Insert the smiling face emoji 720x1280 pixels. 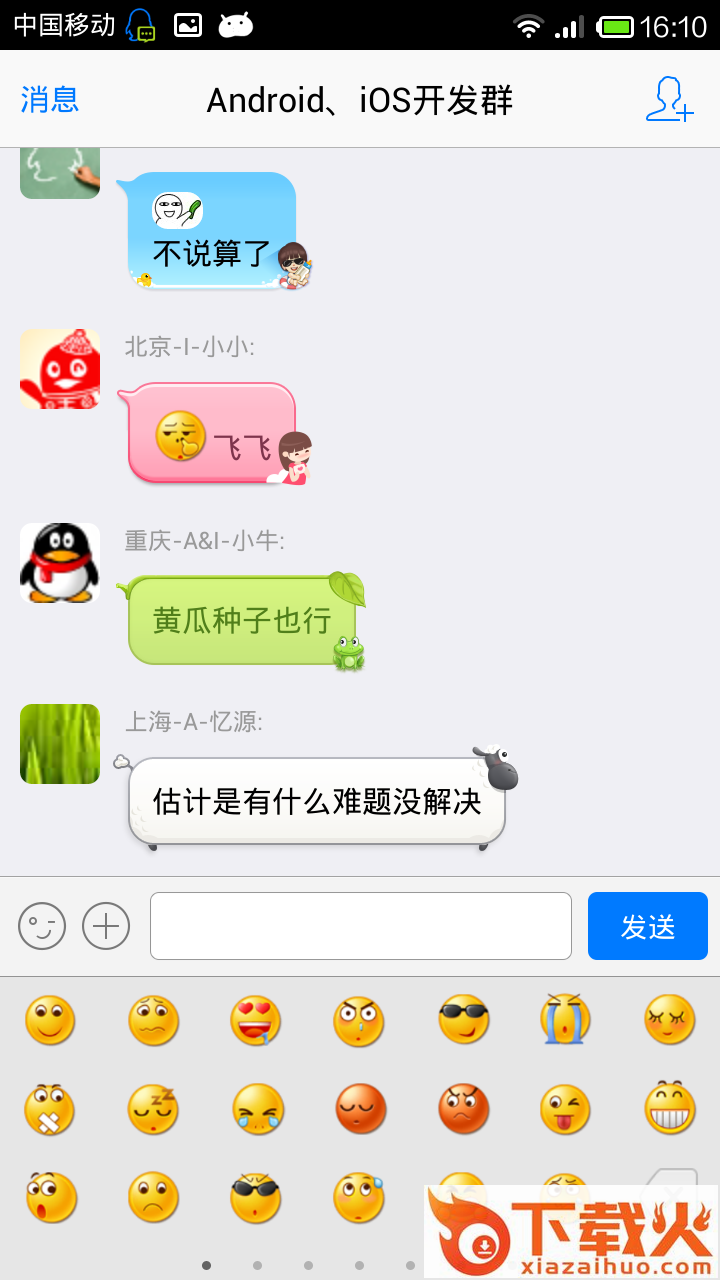(50, 1021)
